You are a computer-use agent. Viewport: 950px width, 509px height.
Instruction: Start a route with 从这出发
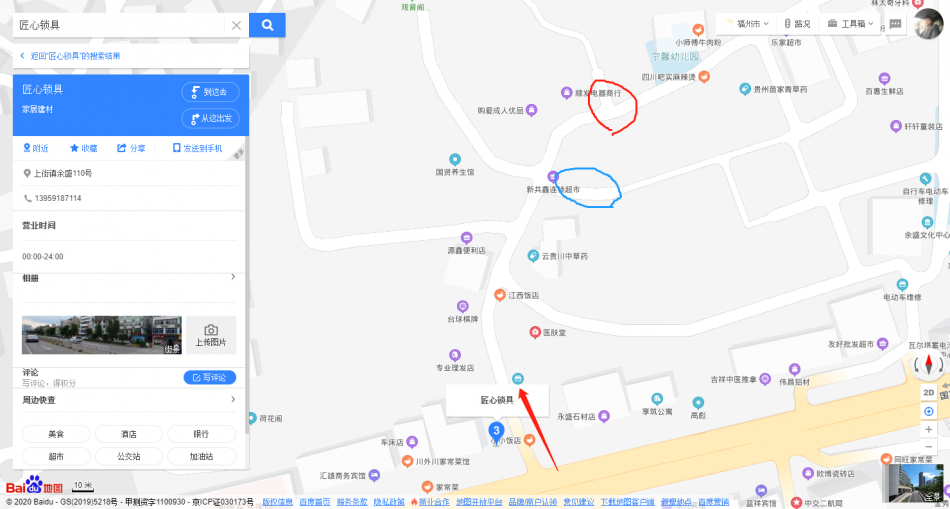(x=210, y=118)
